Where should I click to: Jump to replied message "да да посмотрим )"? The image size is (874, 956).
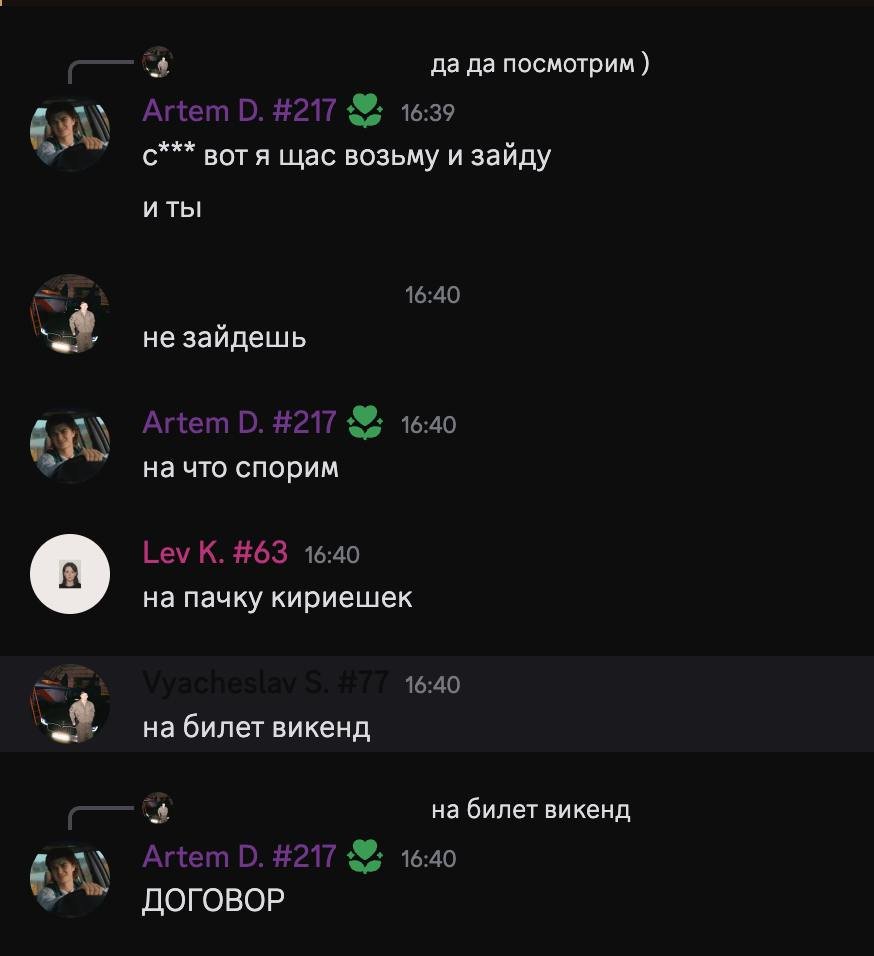(x=539, y=64)
